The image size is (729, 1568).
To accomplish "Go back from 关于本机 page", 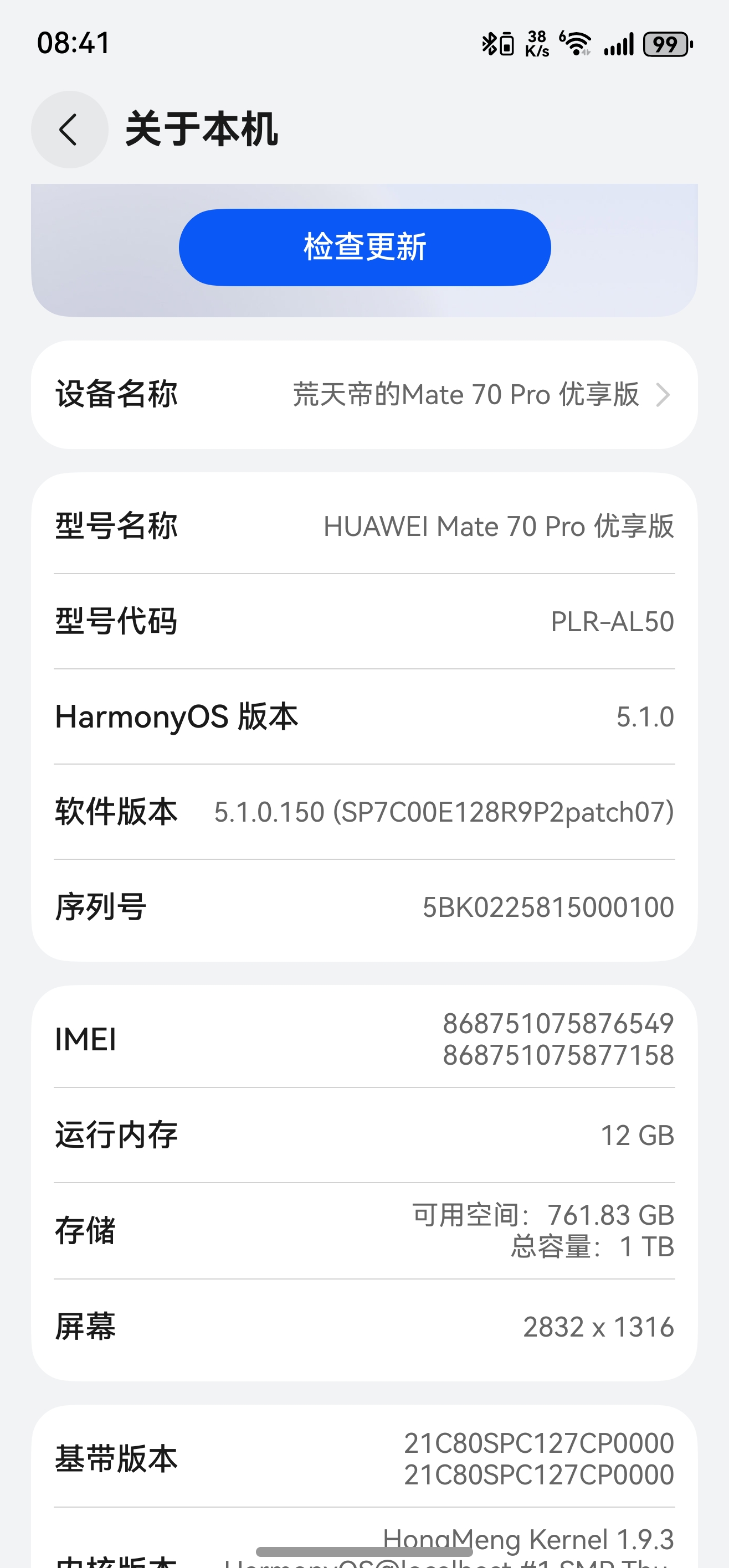I will click(x=69, y=130).
